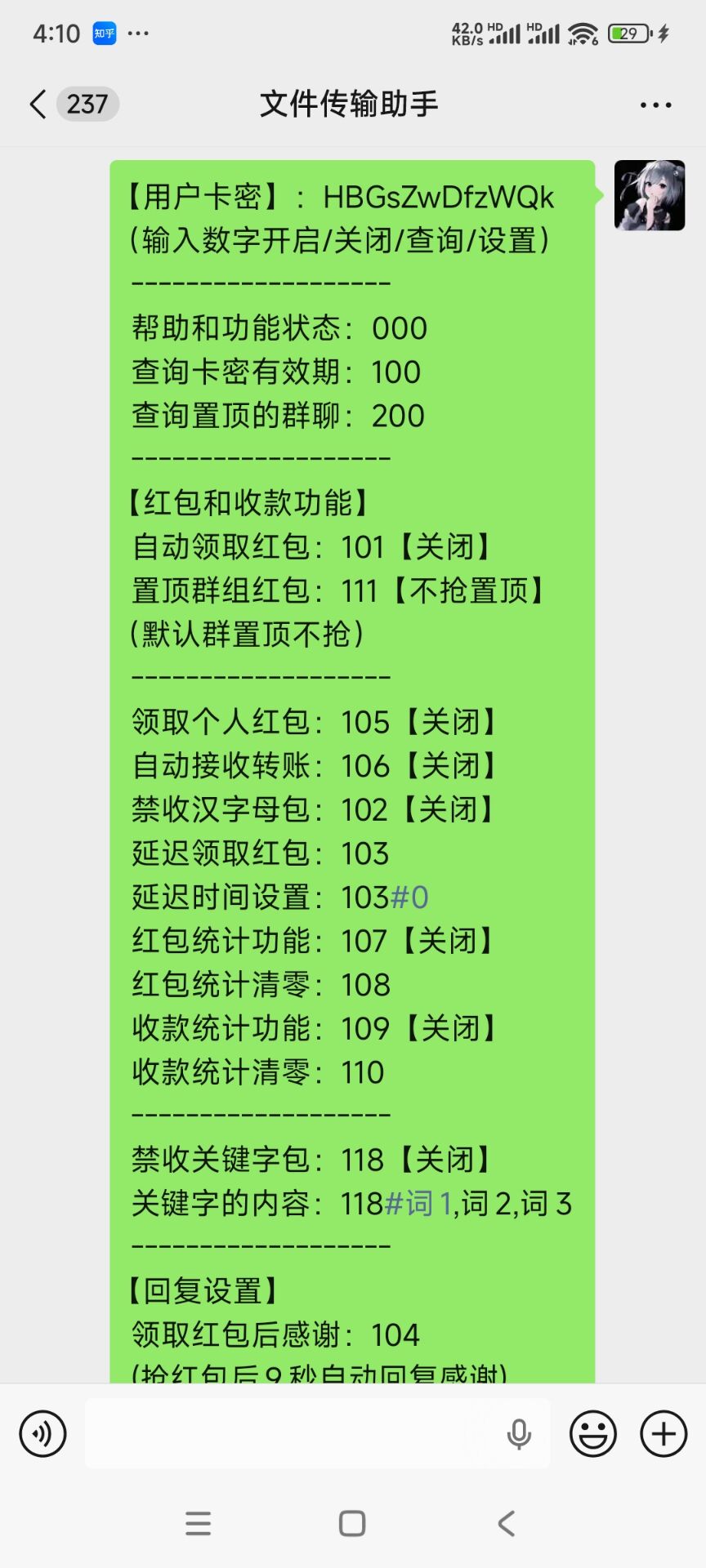Tap the Wi-Fi icon area in status bar

(x=583, y=33)
